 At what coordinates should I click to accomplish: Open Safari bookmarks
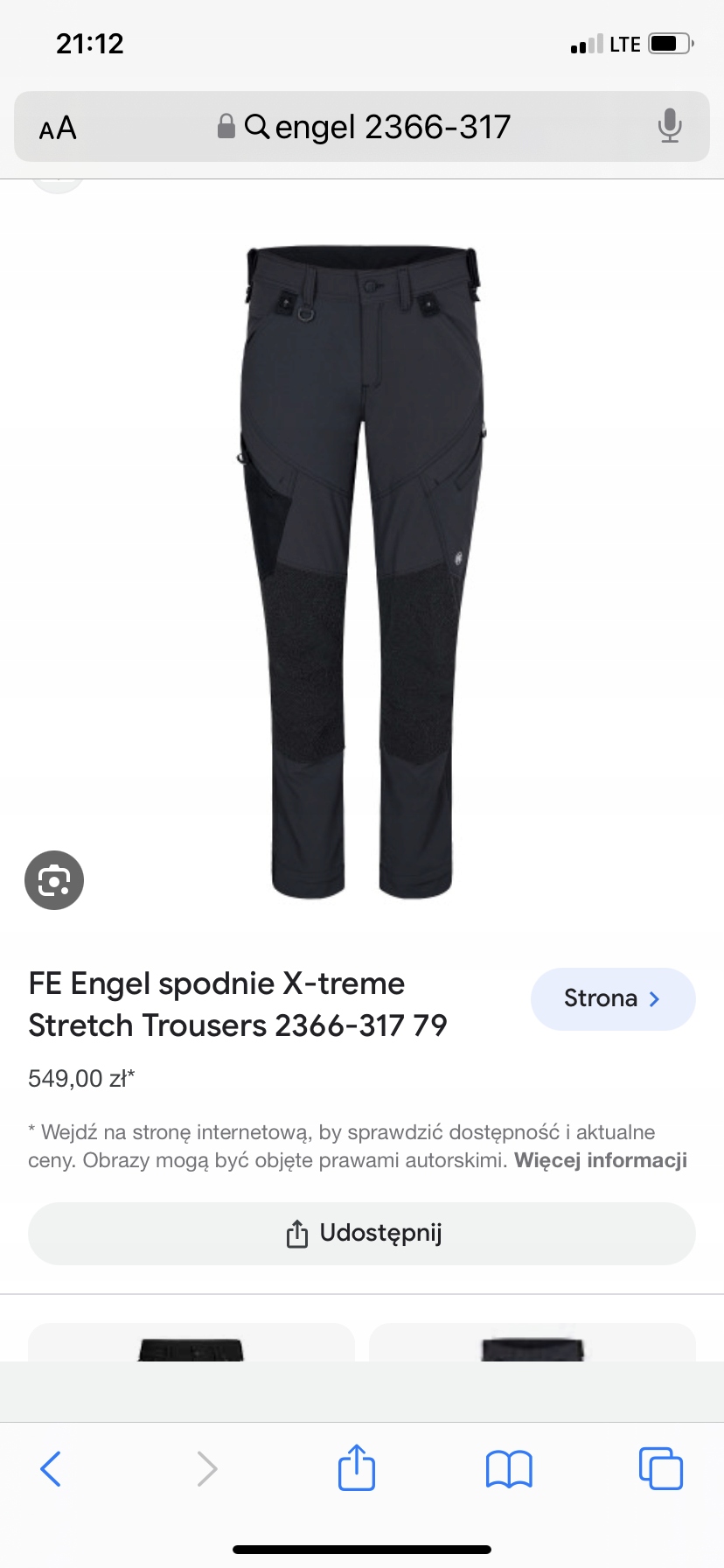click(508, 1468)
